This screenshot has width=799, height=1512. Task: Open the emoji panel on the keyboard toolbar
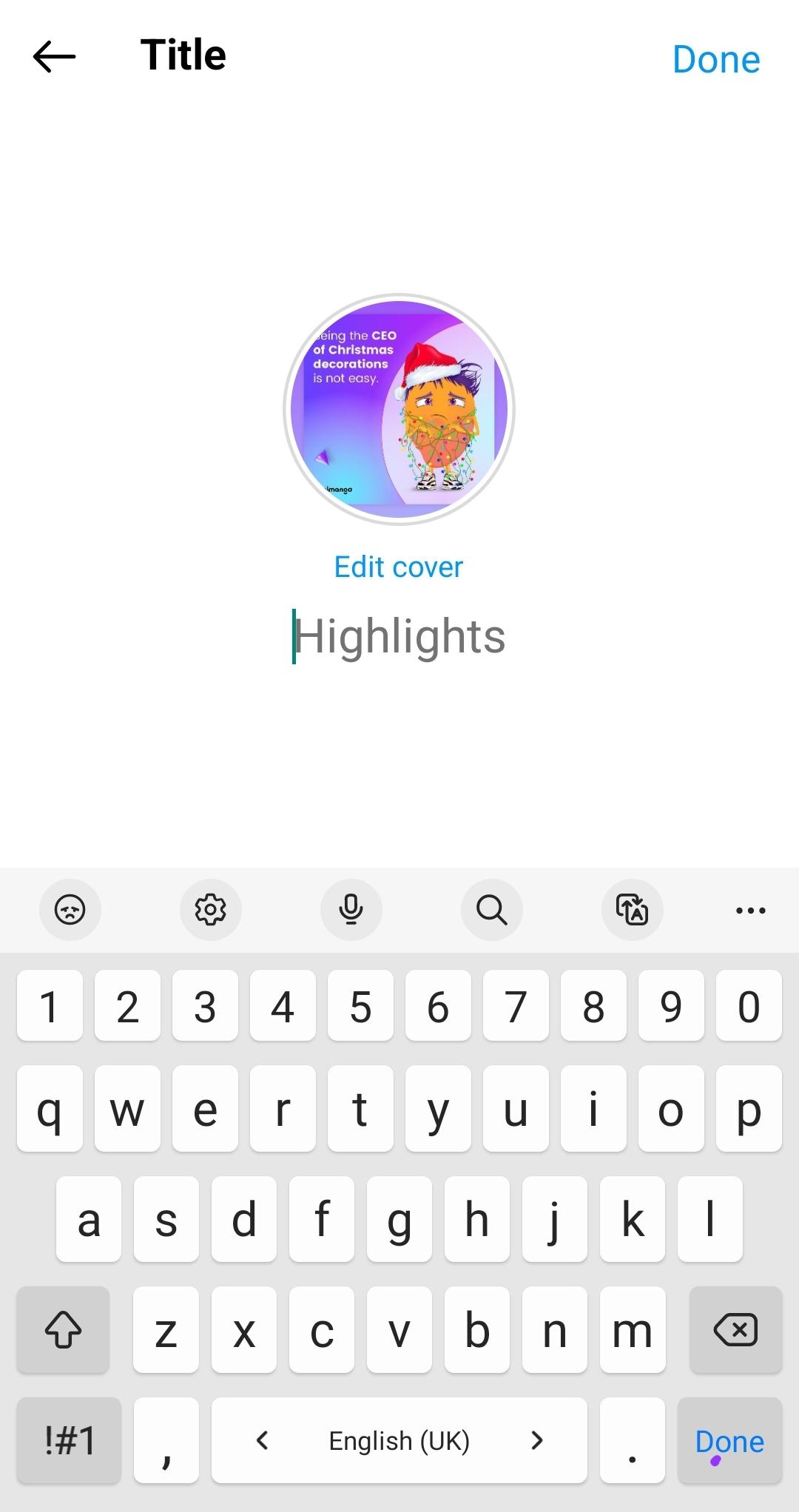70,911
